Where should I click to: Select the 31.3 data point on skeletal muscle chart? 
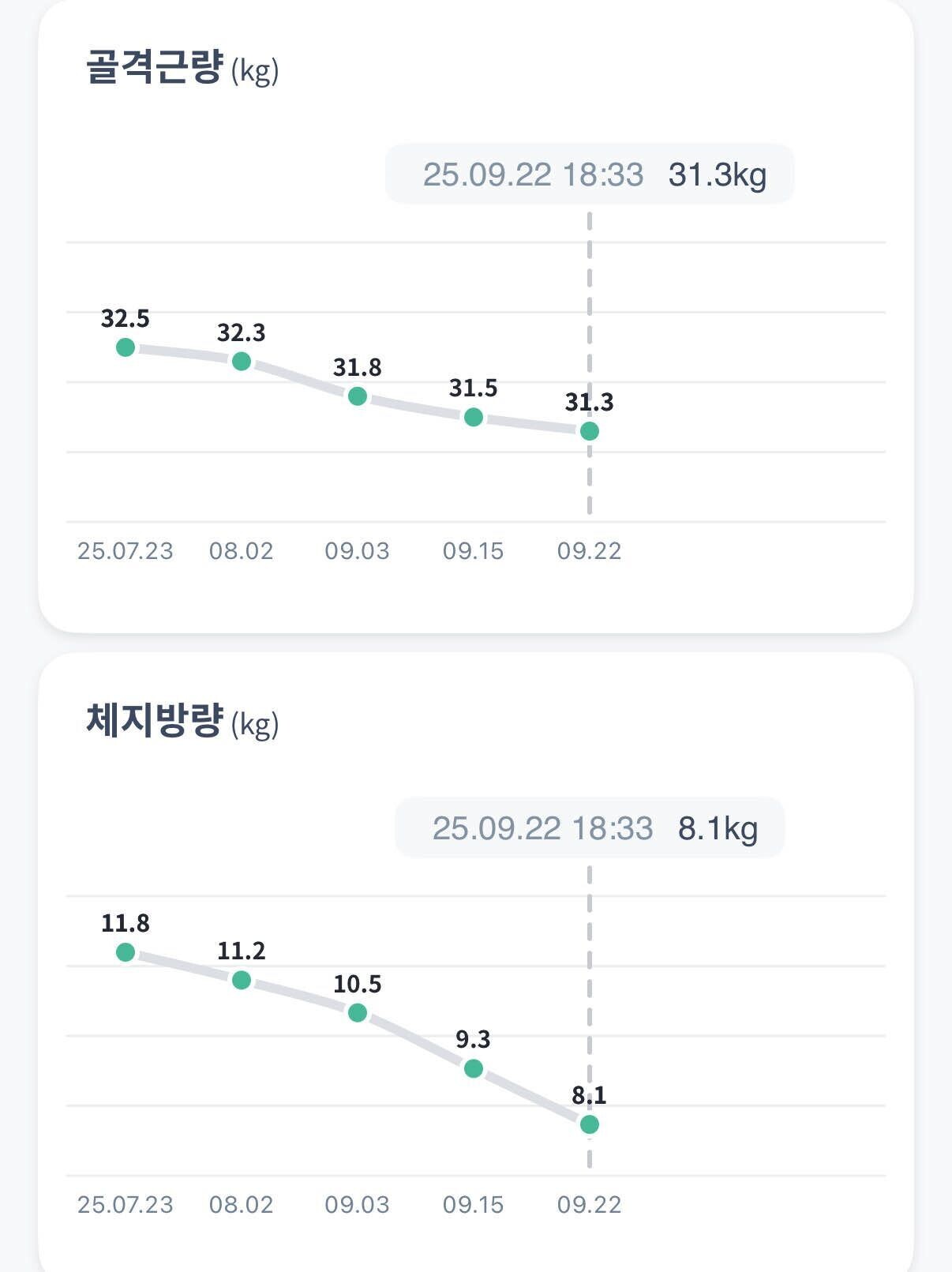coord(589,430)
